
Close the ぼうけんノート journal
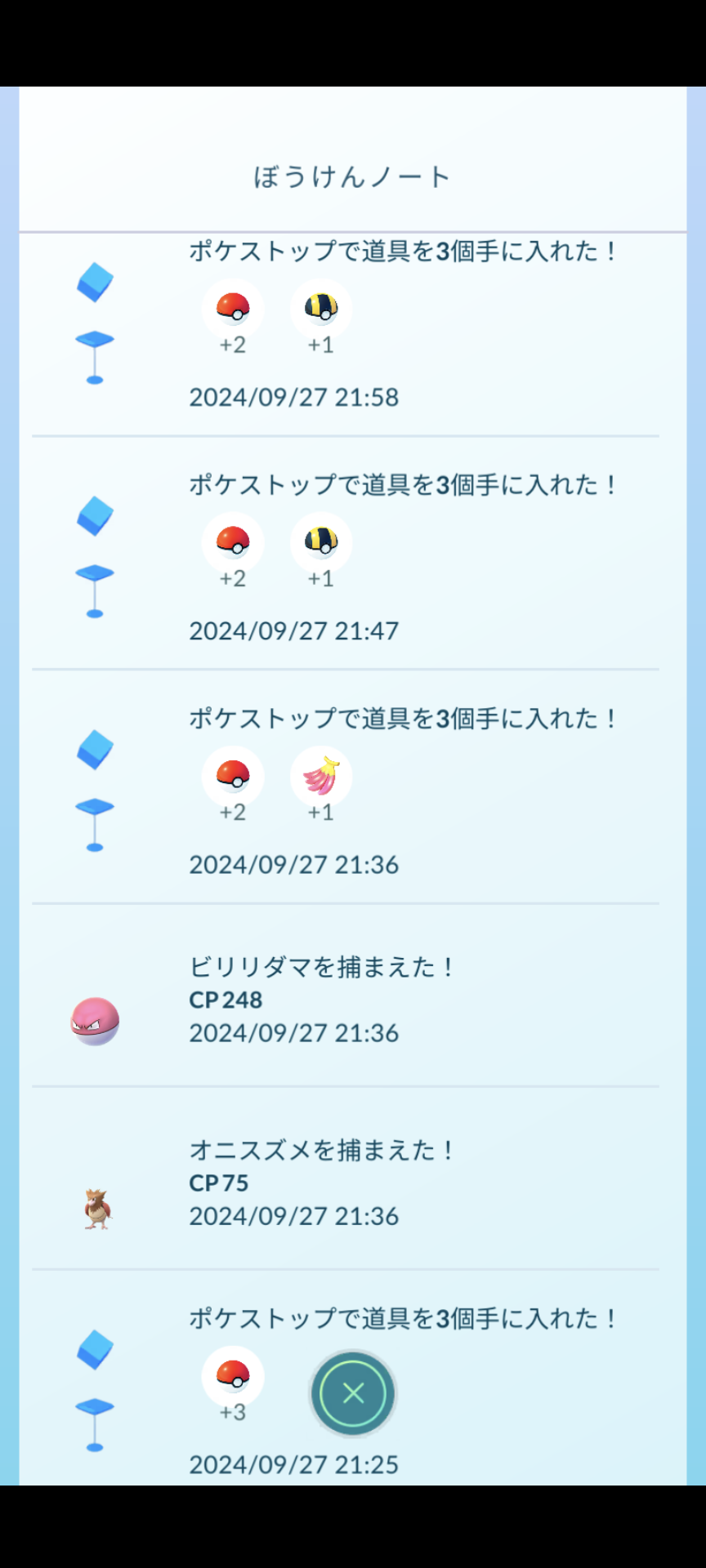coord(353,1393)
